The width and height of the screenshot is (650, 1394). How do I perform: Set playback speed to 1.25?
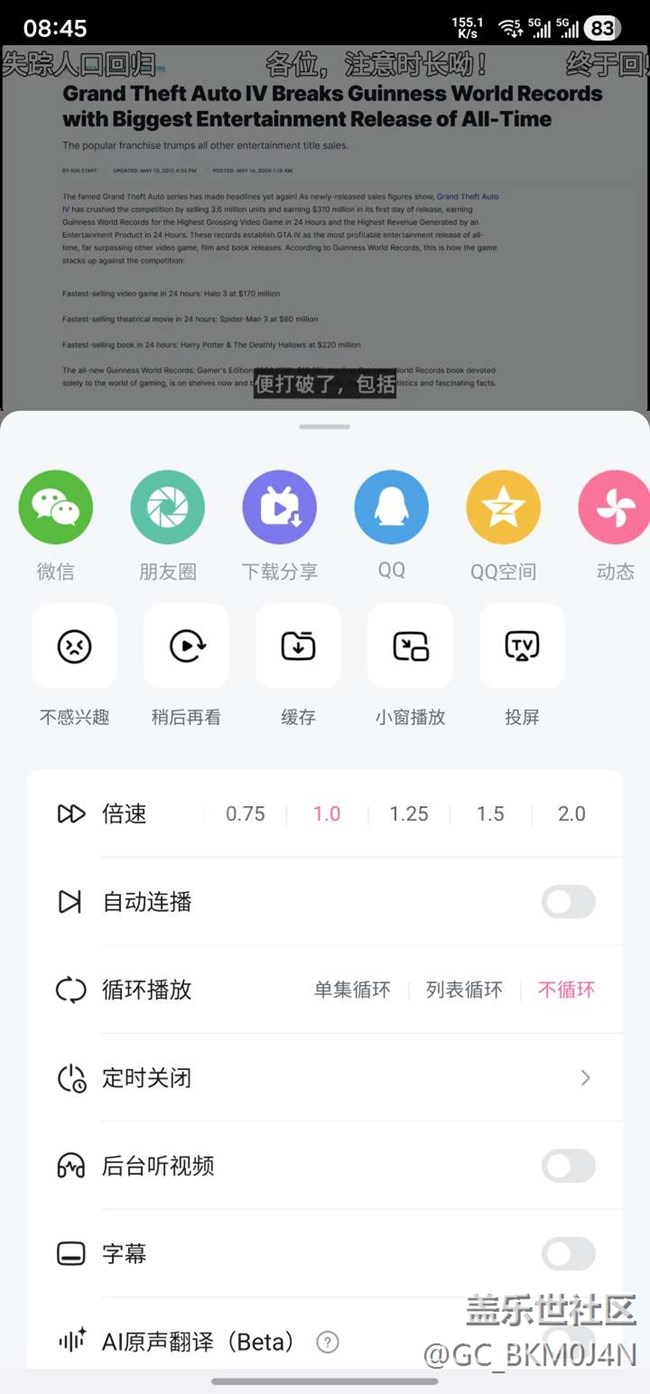408,814
